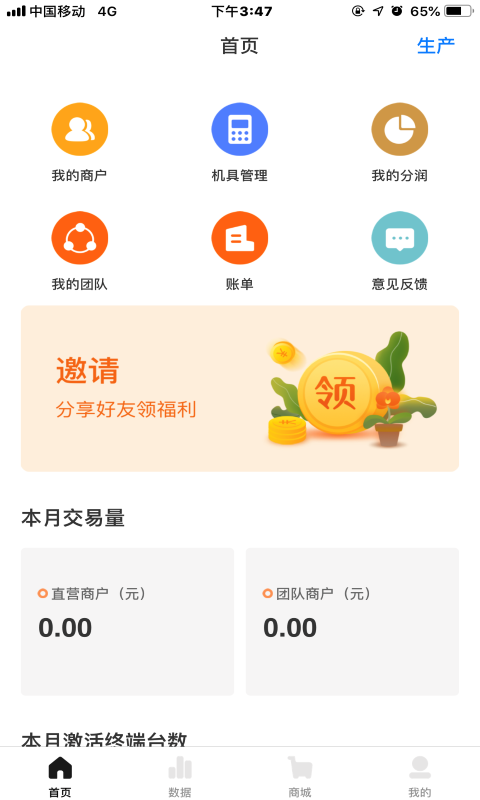Open the 账单 bills section
The image size is (480, 800).
(240, 251)
